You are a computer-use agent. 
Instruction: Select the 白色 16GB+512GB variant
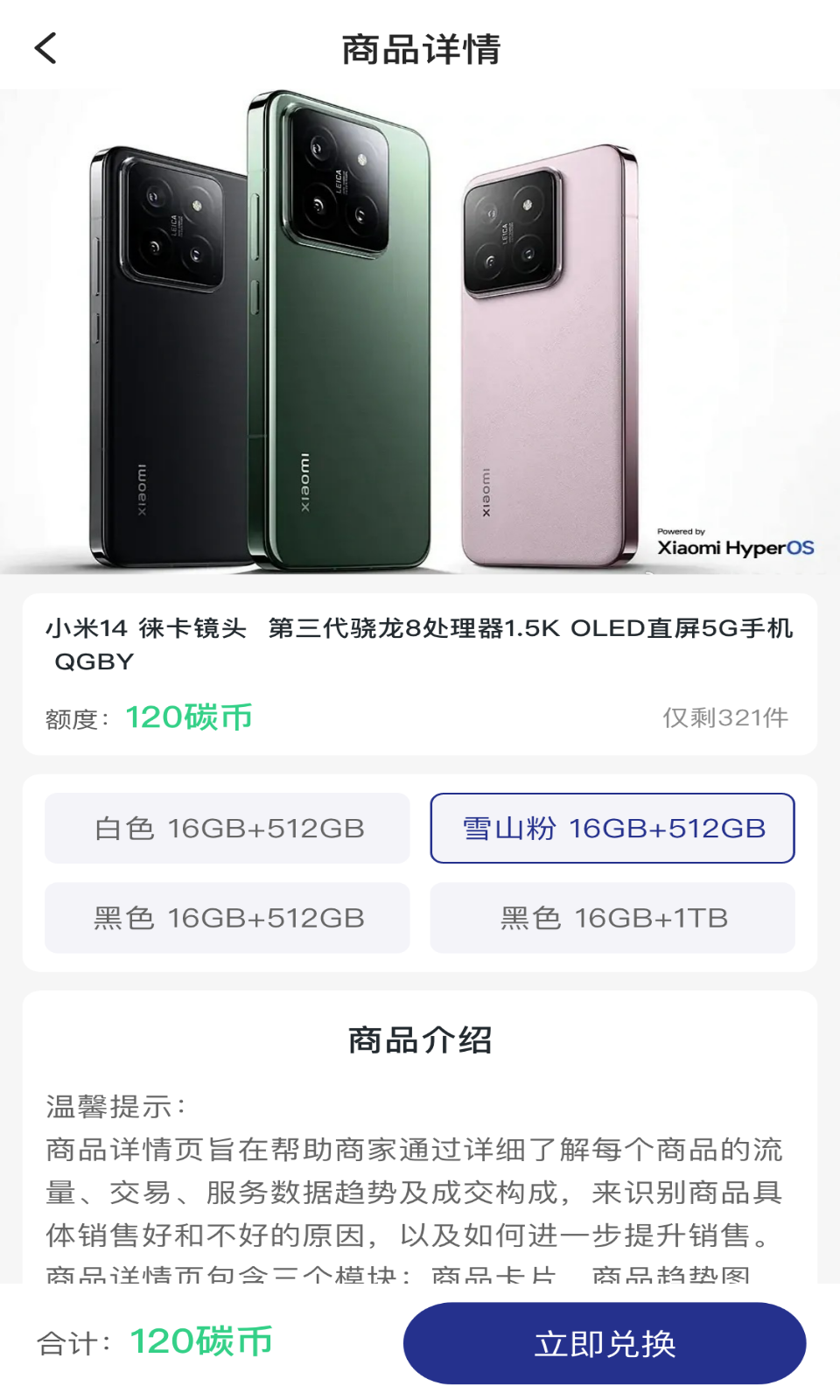point(227,828)
